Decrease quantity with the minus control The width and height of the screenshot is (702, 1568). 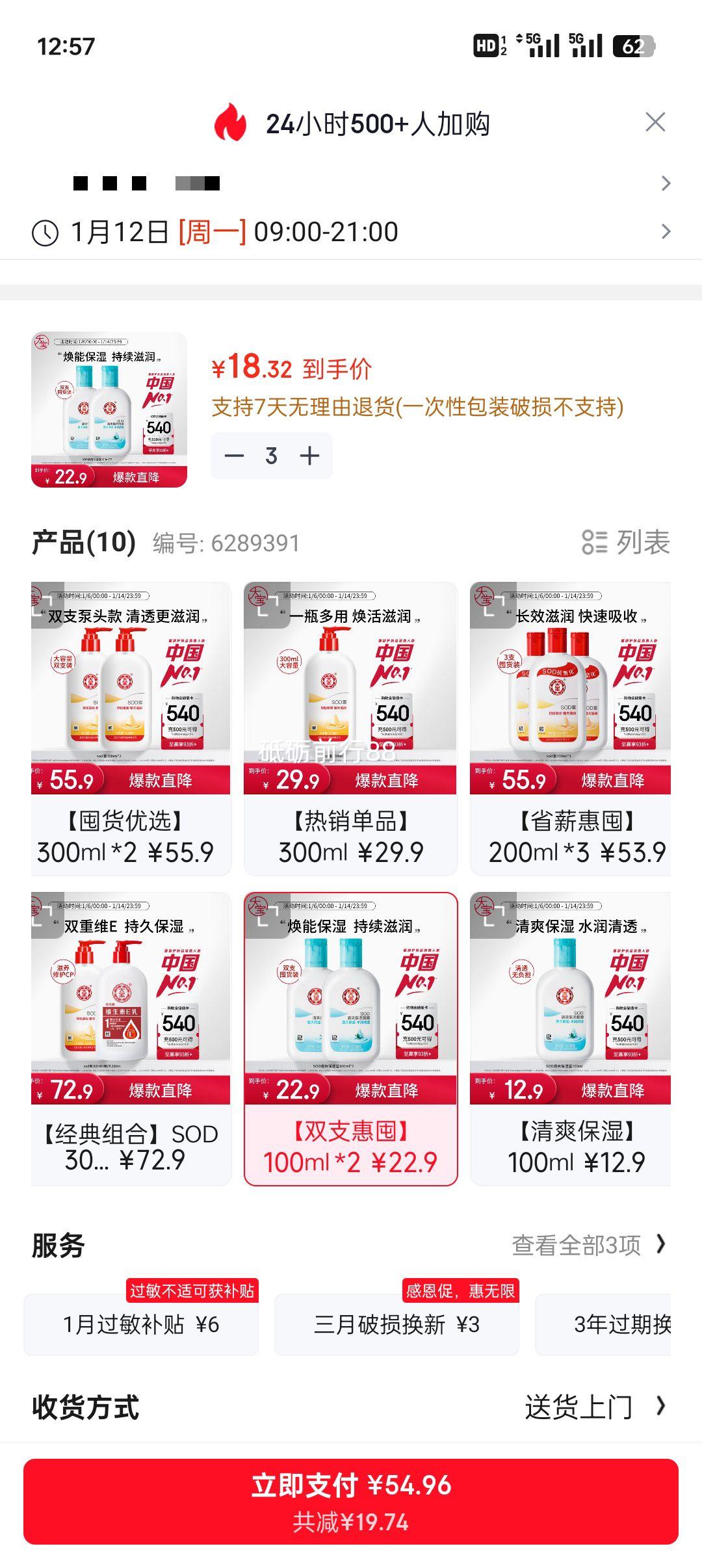(x=234, y=456)
